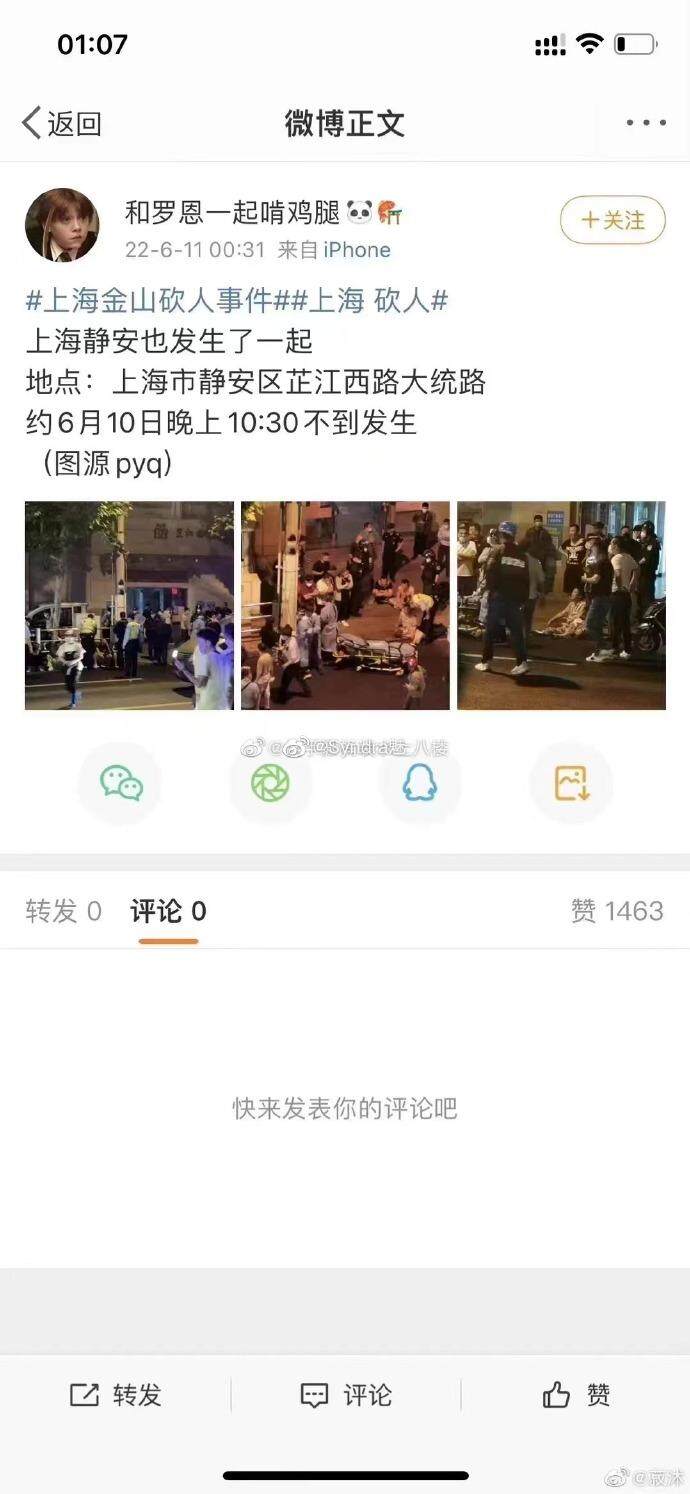Share to WeChat Moments via shutter icon
690x1494 pixels.
[x=270, y=784]
